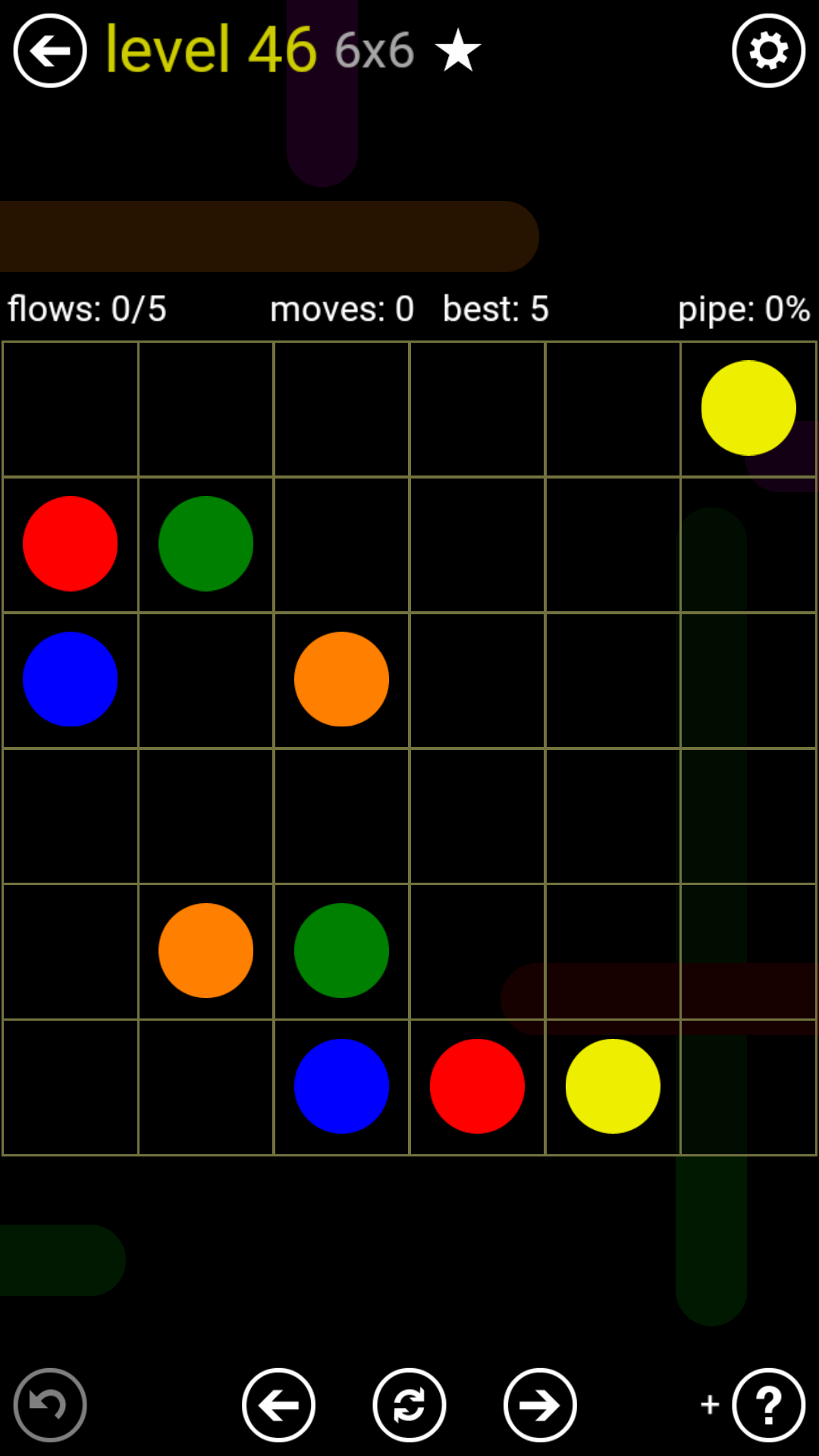Image resolution: width=819 pixels, height=1456 pixels.
Task: Select the orange dot in the third row
Action: click(341, 679)
